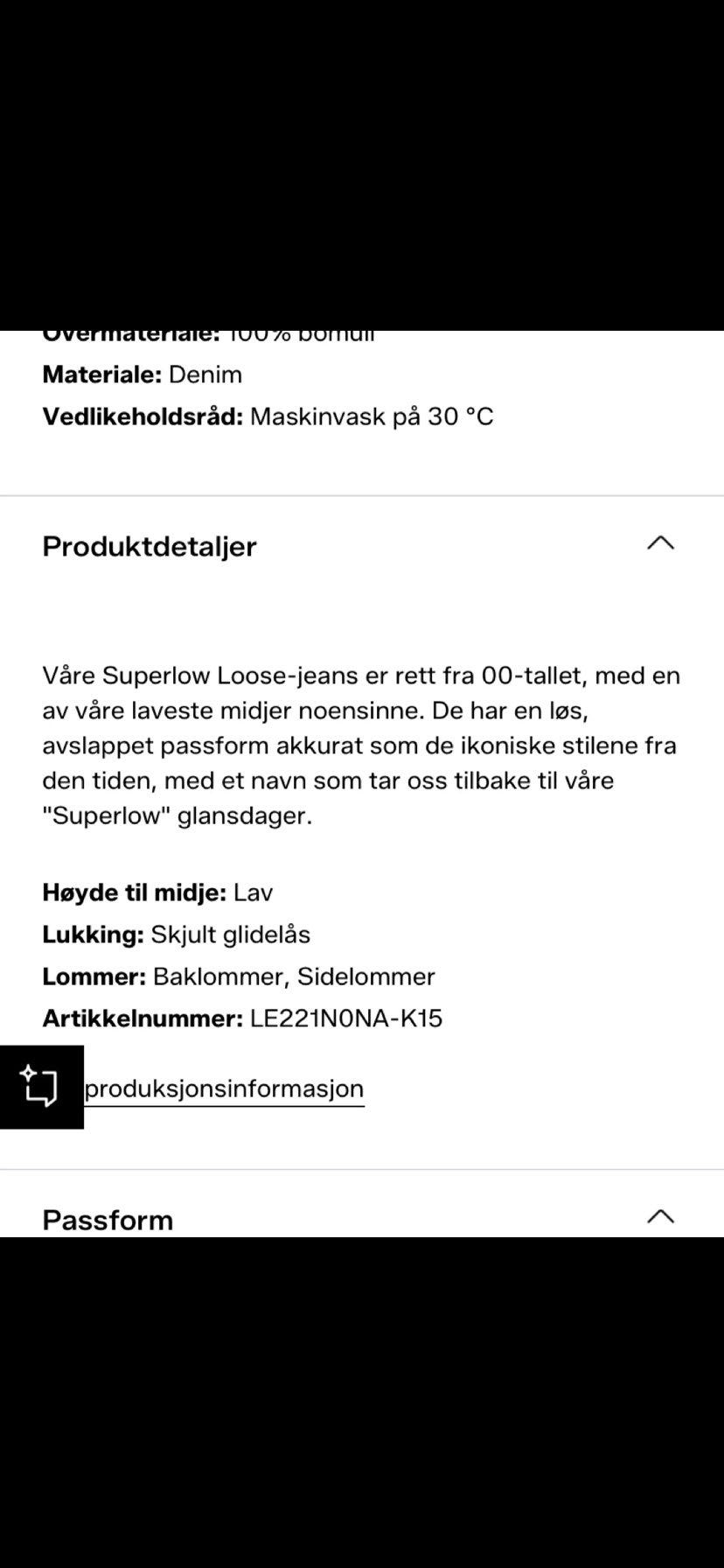Click the Høyde til midje: Lav line

[x=157, y=892]
